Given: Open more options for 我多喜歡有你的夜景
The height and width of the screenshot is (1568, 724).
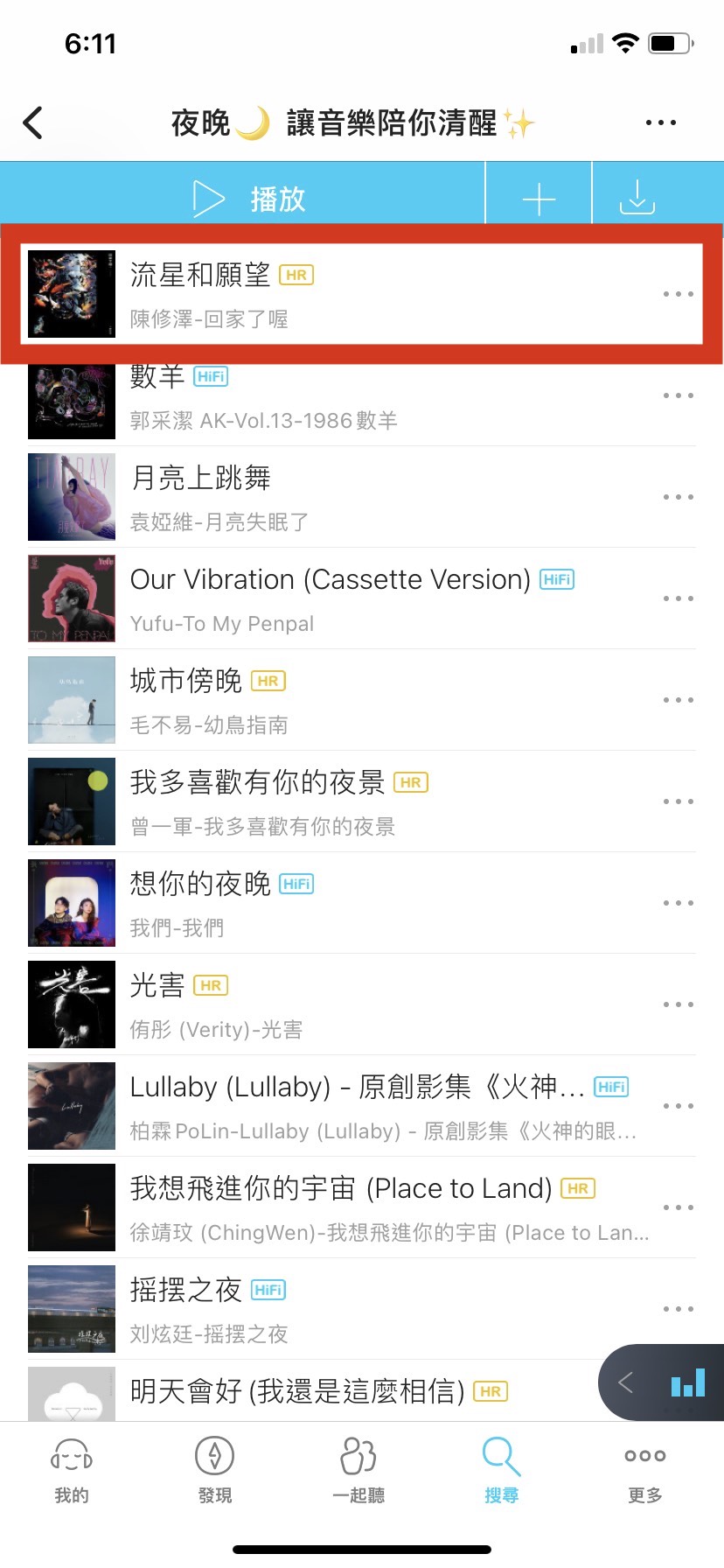Looking at the screenshot, I should tap(678, 802).
